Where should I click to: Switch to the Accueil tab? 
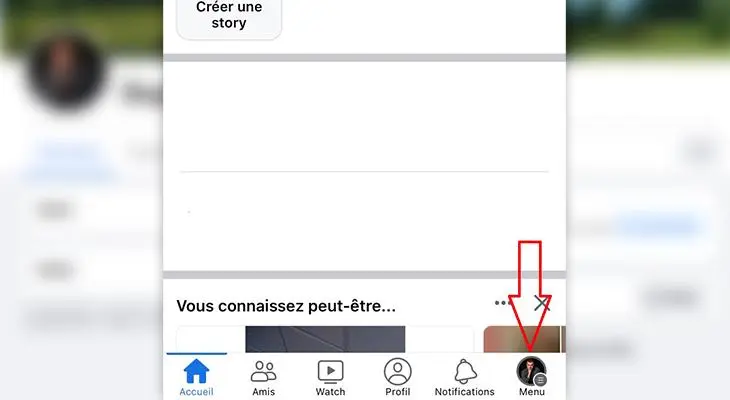197,377
